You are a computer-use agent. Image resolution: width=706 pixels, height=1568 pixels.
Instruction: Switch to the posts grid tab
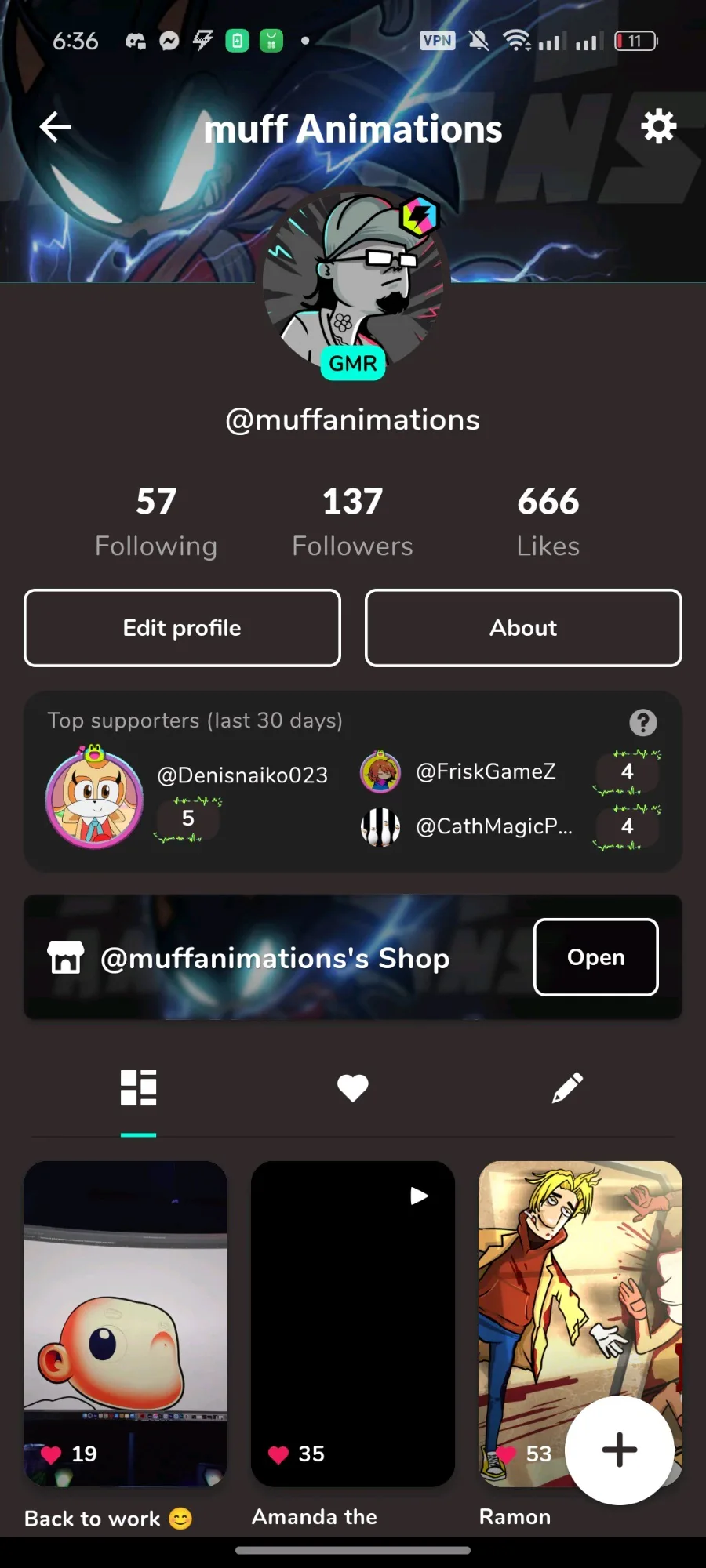pos(139,1088)
